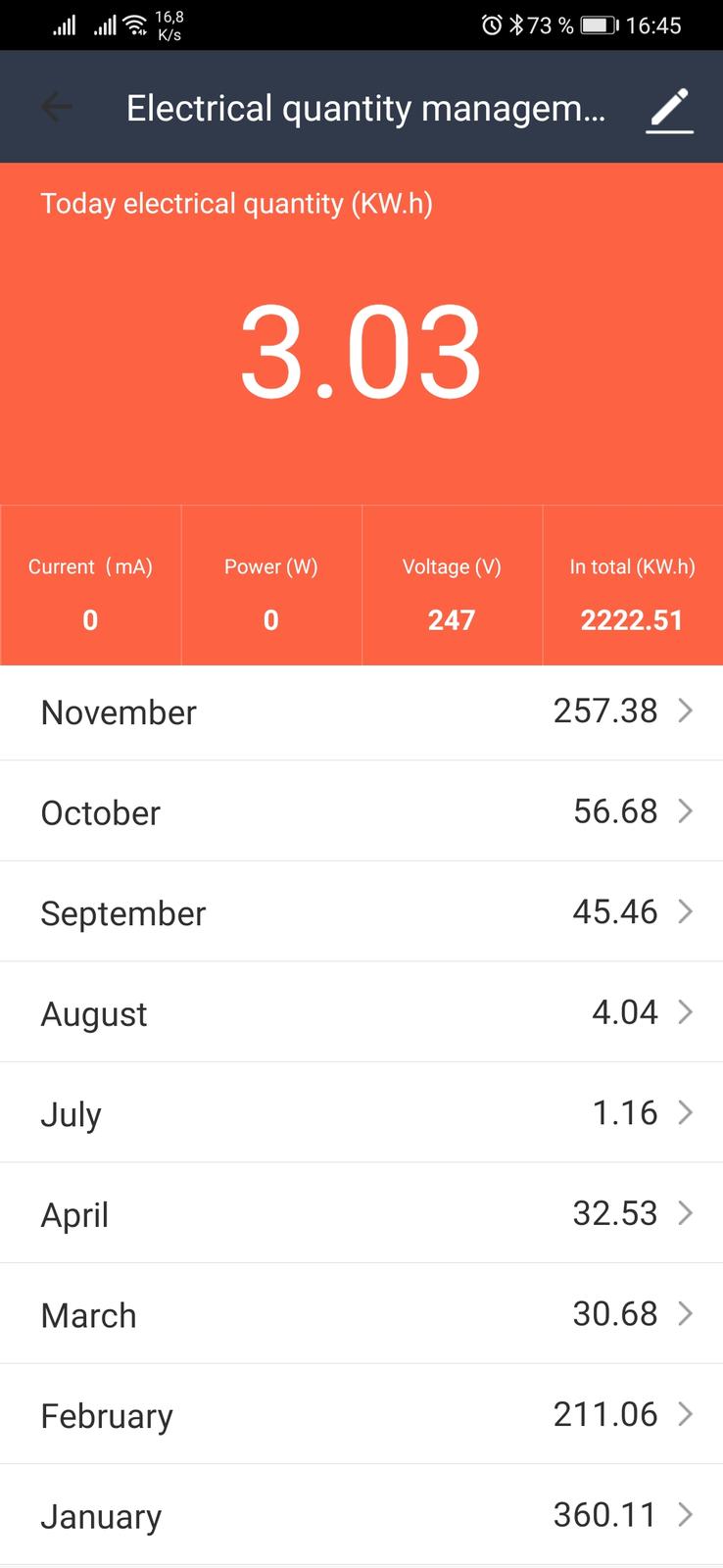The image size is (723, 1568).
Task: Show January usage breakdown
Action: click(x=361, y=1516)
